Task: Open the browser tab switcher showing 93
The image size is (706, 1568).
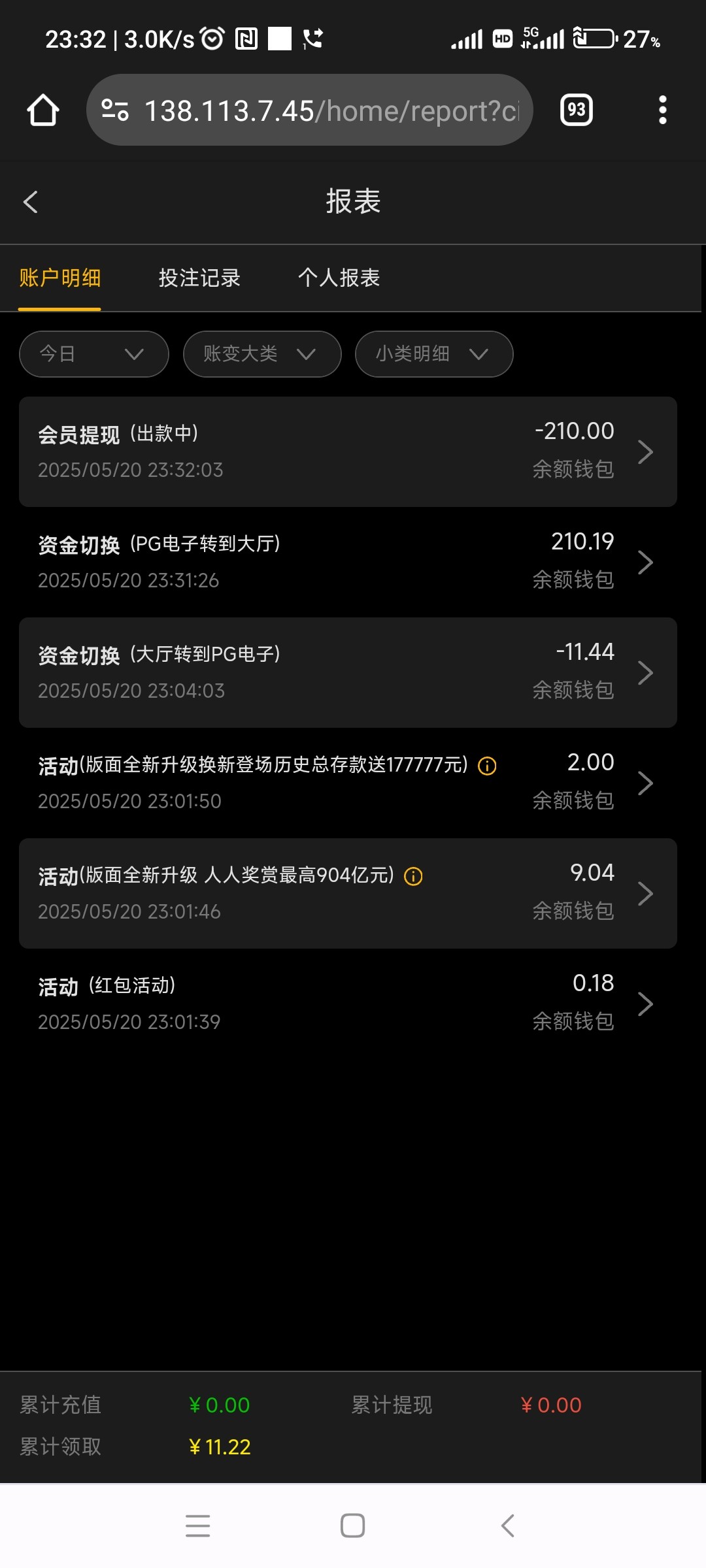Action: 577,110
